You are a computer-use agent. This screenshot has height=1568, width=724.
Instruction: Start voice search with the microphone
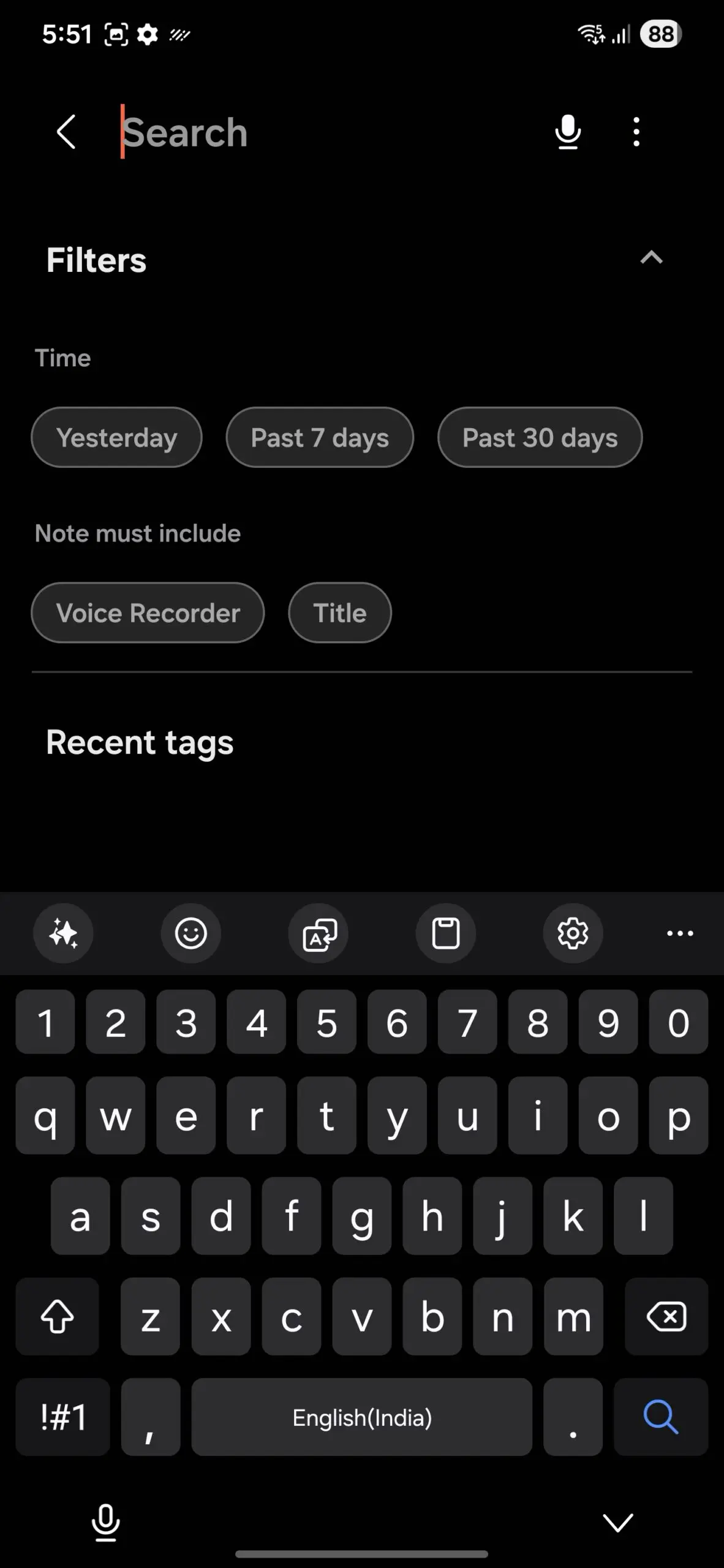pyautogui.click(x=568, y=132)
